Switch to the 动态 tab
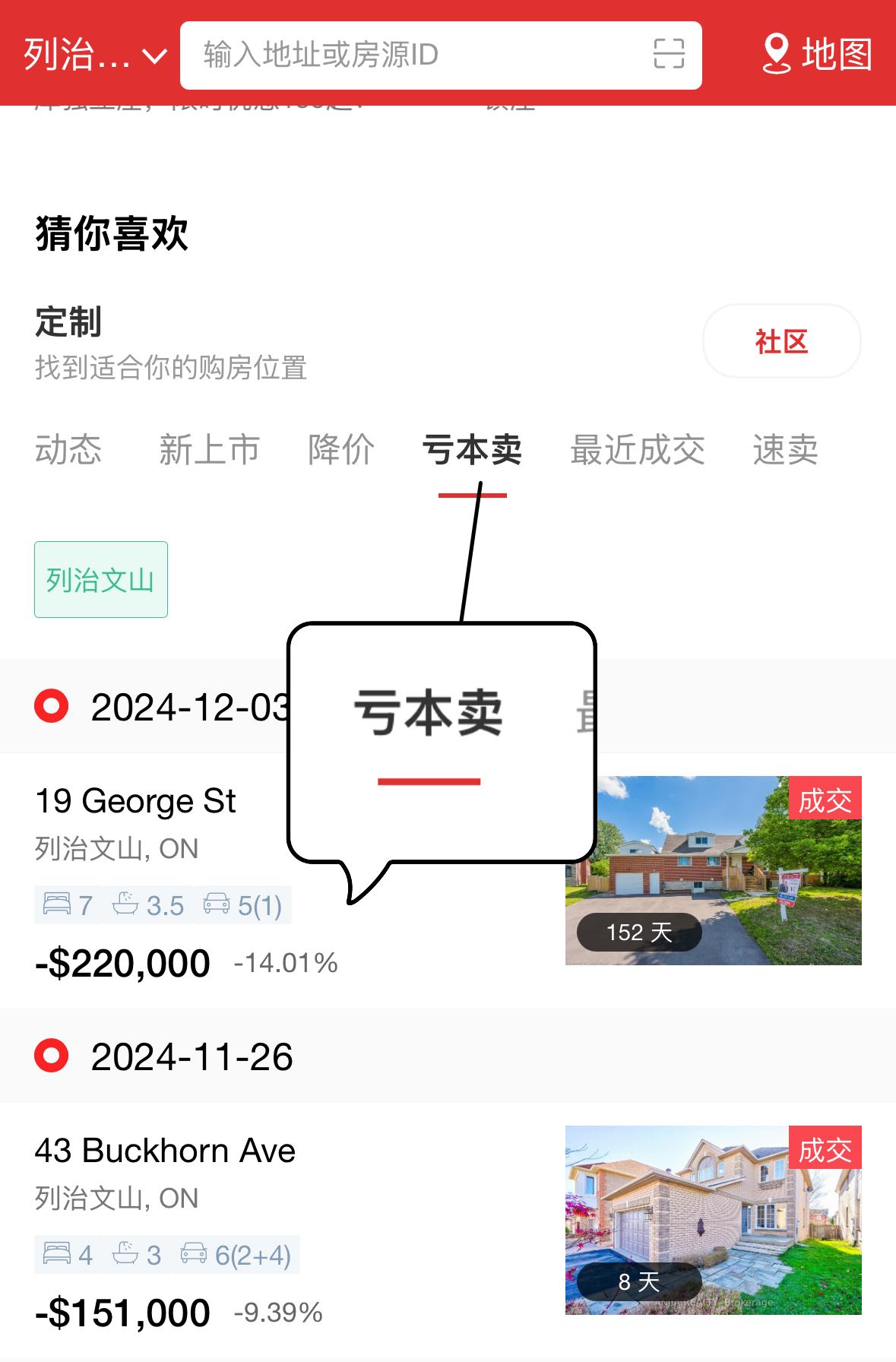This screenshot has height=1362, width=896. 68,449
